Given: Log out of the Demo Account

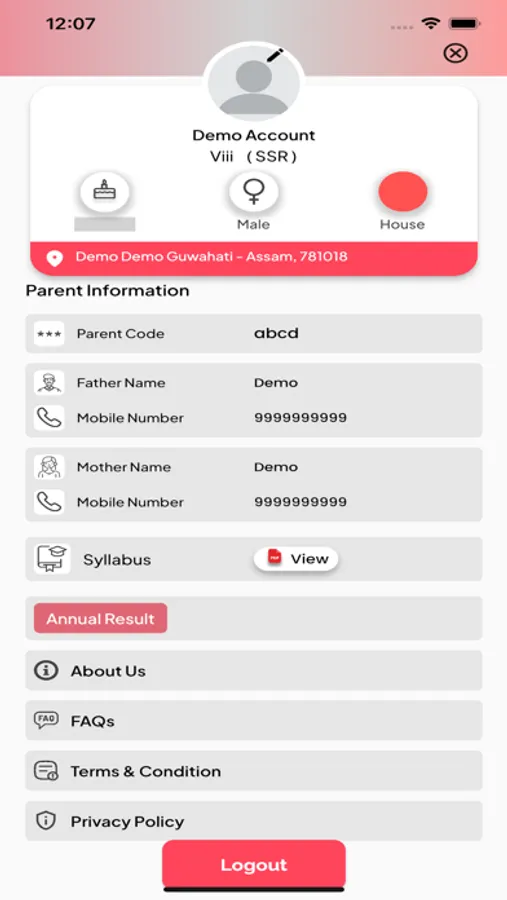Looking at the screenshot, I should (x=254, y=865).
